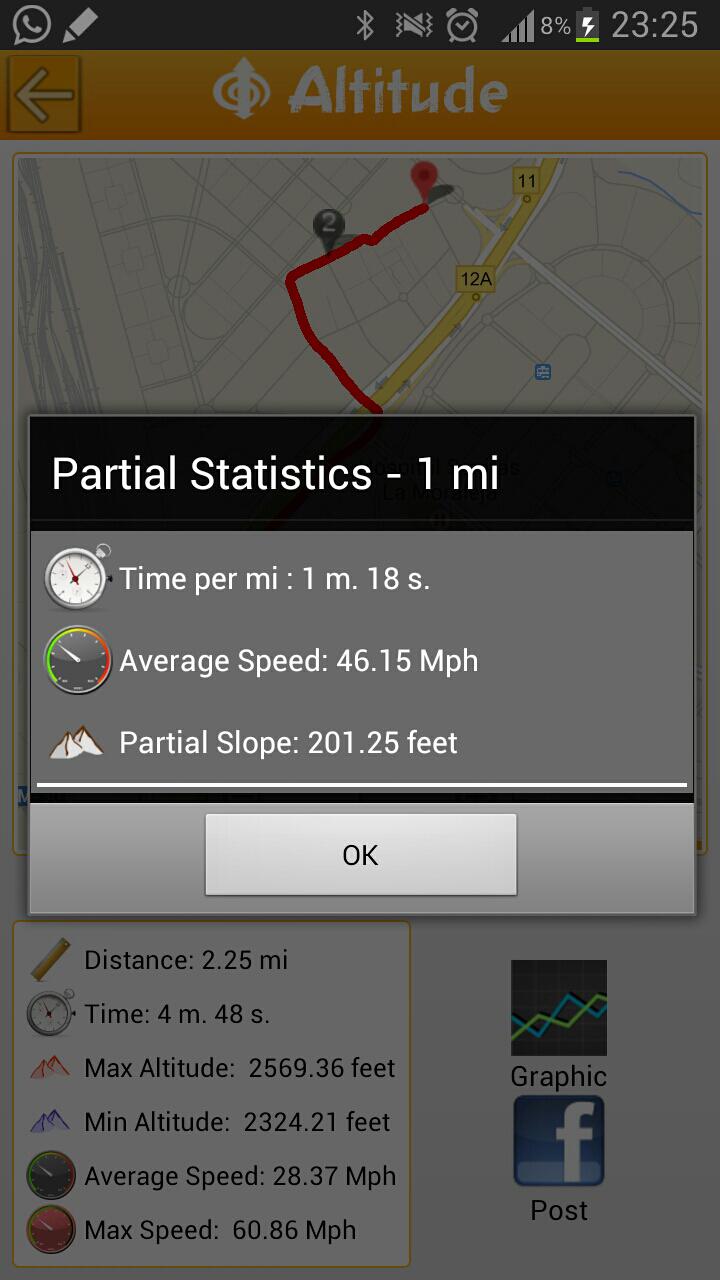This screenshot has width=720, height=1280.
Task: Tap the stopwatch icon next to Time per mi
Action: pyautogui.click(x=76, y=578)
